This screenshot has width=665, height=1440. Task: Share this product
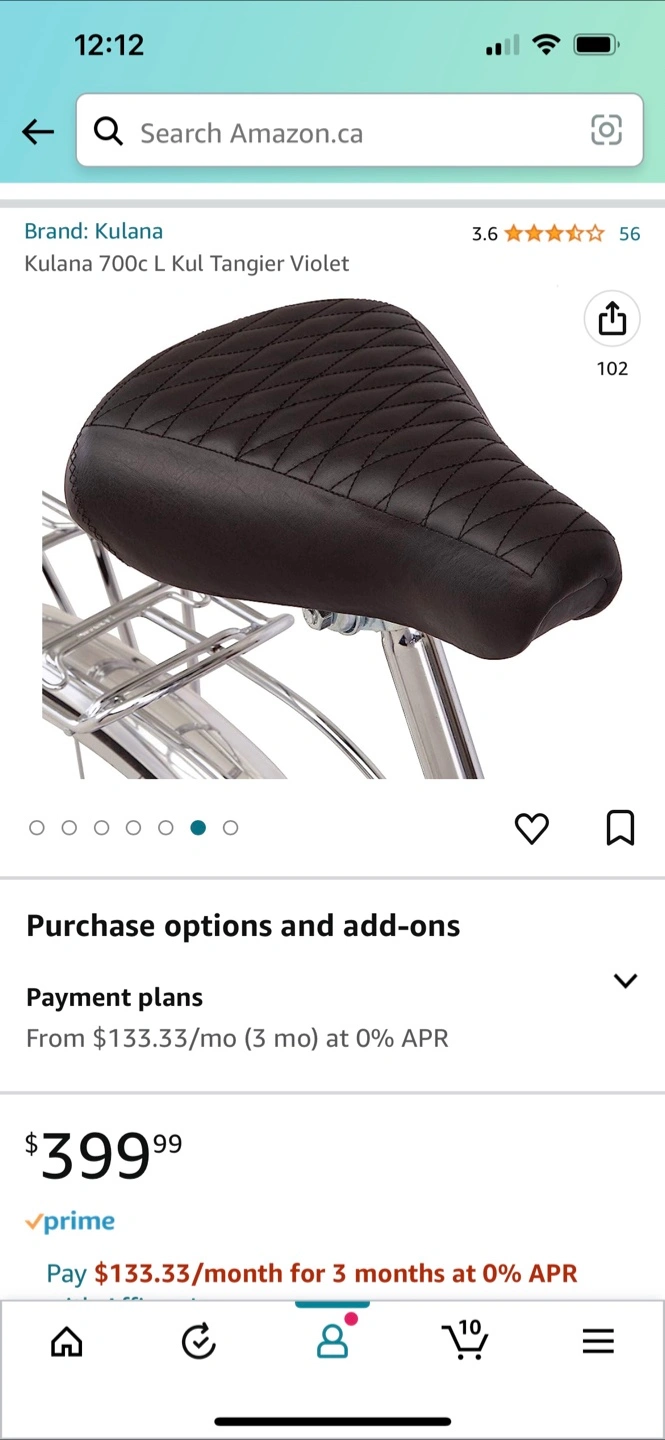[611, 320]
